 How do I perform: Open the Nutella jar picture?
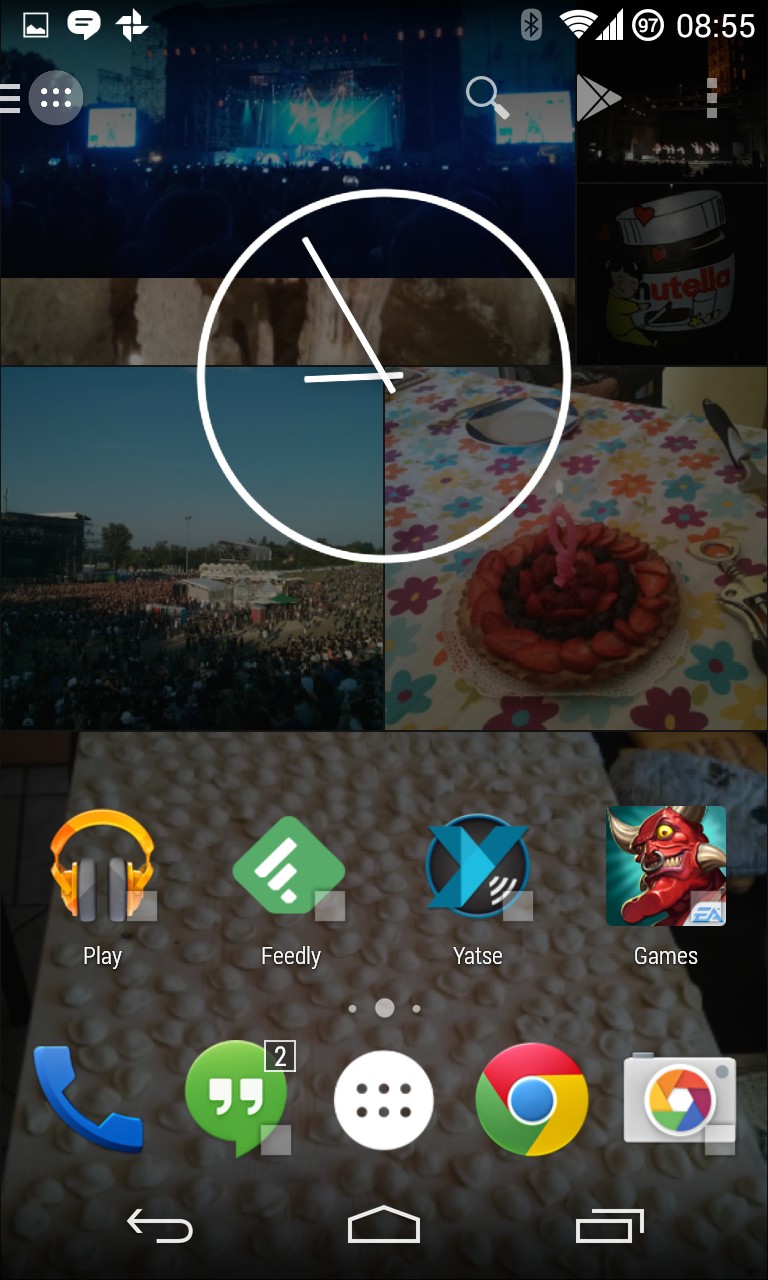tap(672, 272)
